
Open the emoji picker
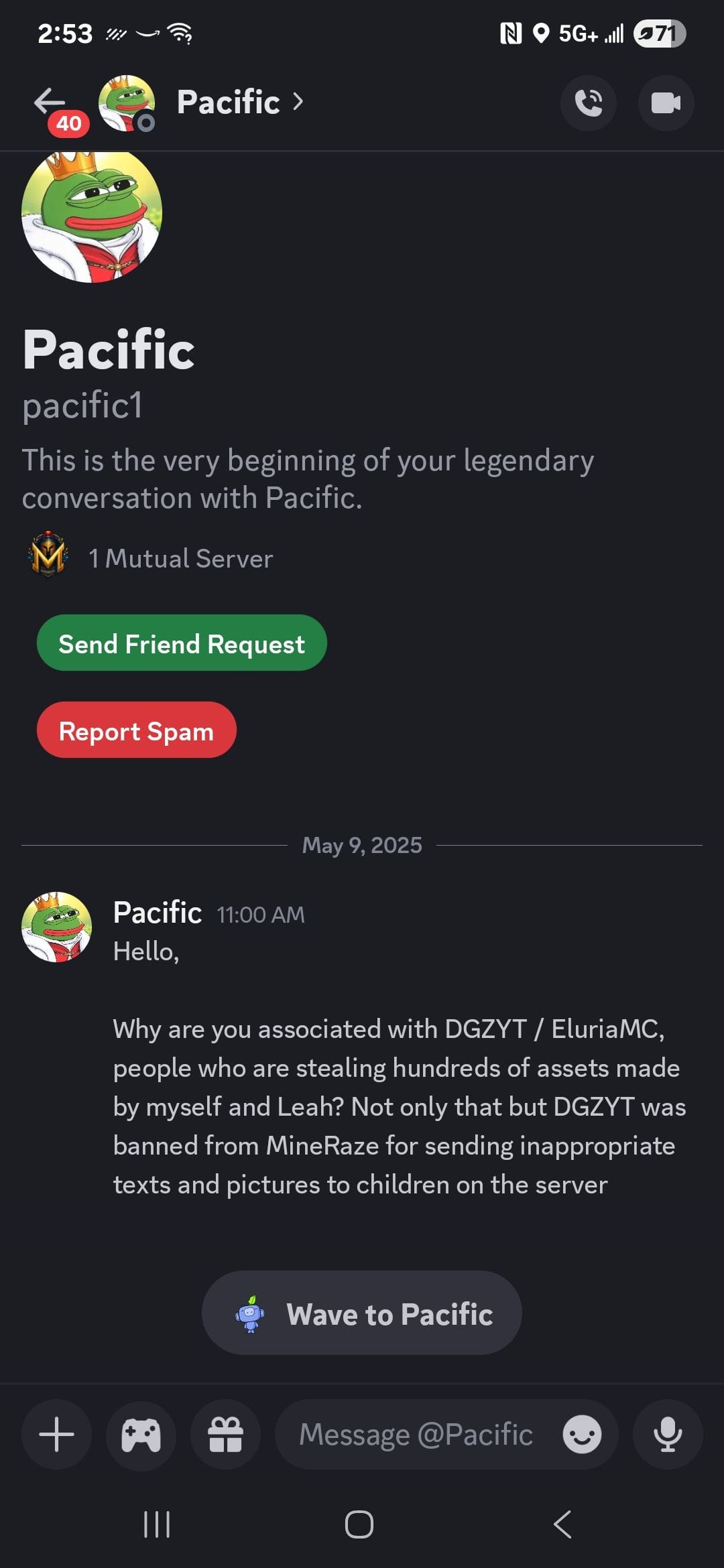pos(581,1435)
